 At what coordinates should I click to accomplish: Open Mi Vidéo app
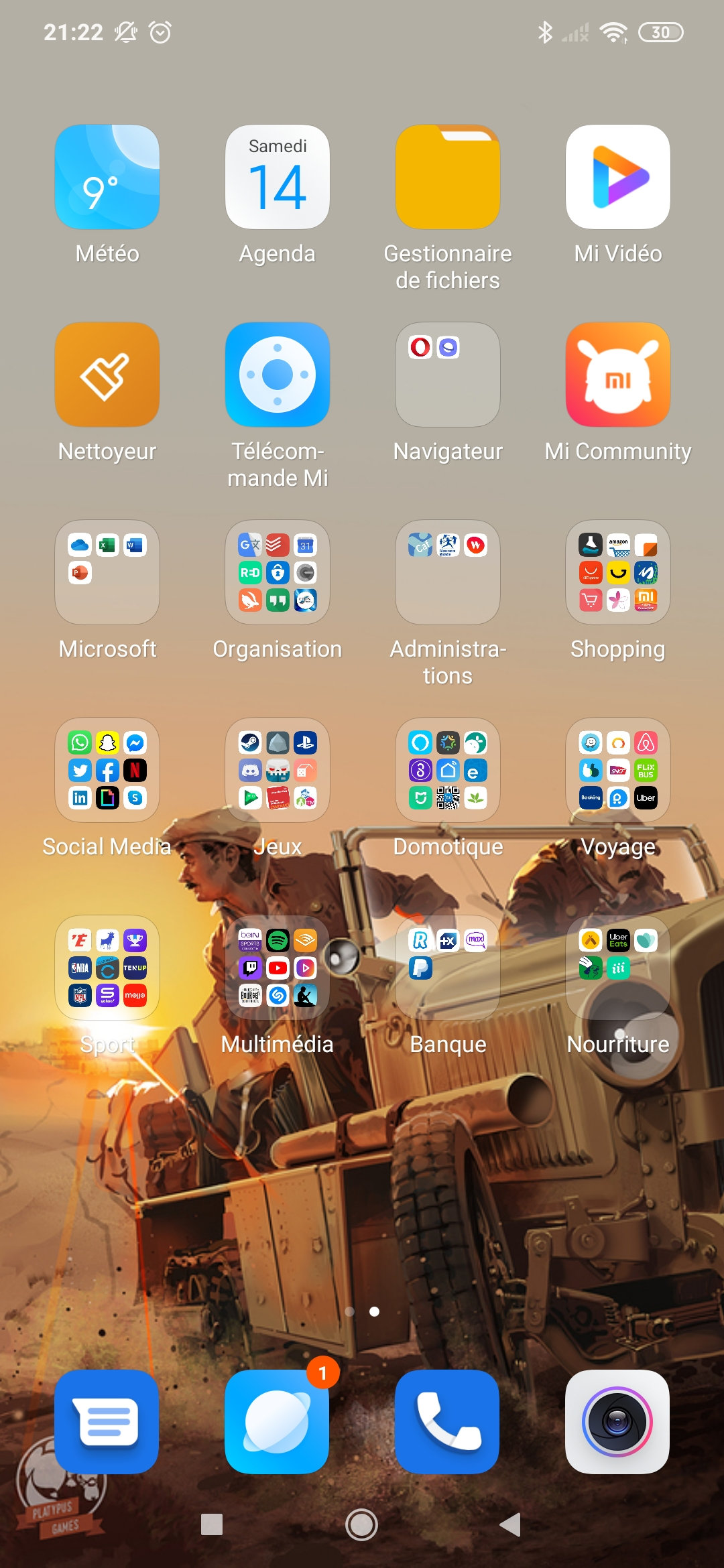point(618,177)
